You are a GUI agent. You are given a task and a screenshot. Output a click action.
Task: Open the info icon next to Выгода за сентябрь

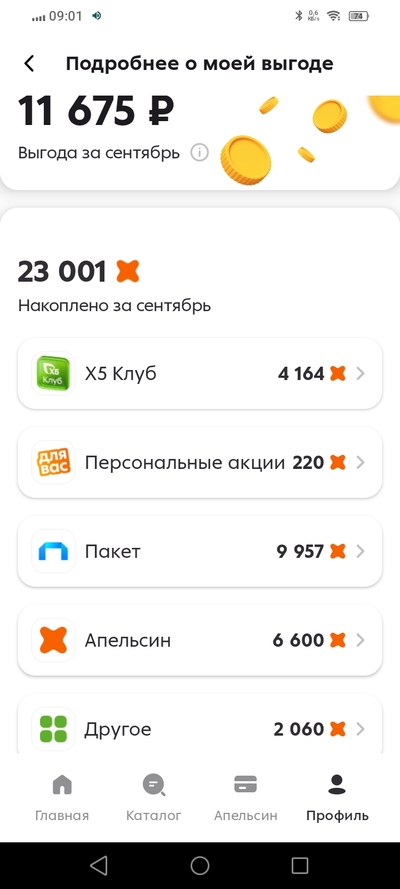coord(199,153)
